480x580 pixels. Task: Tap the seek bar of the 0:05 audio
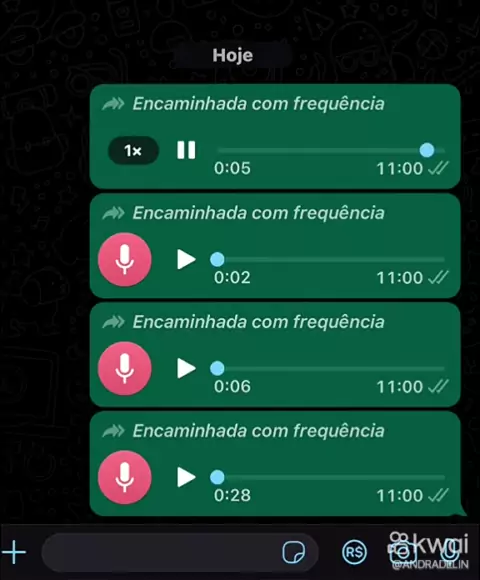[x=331, y=150]
